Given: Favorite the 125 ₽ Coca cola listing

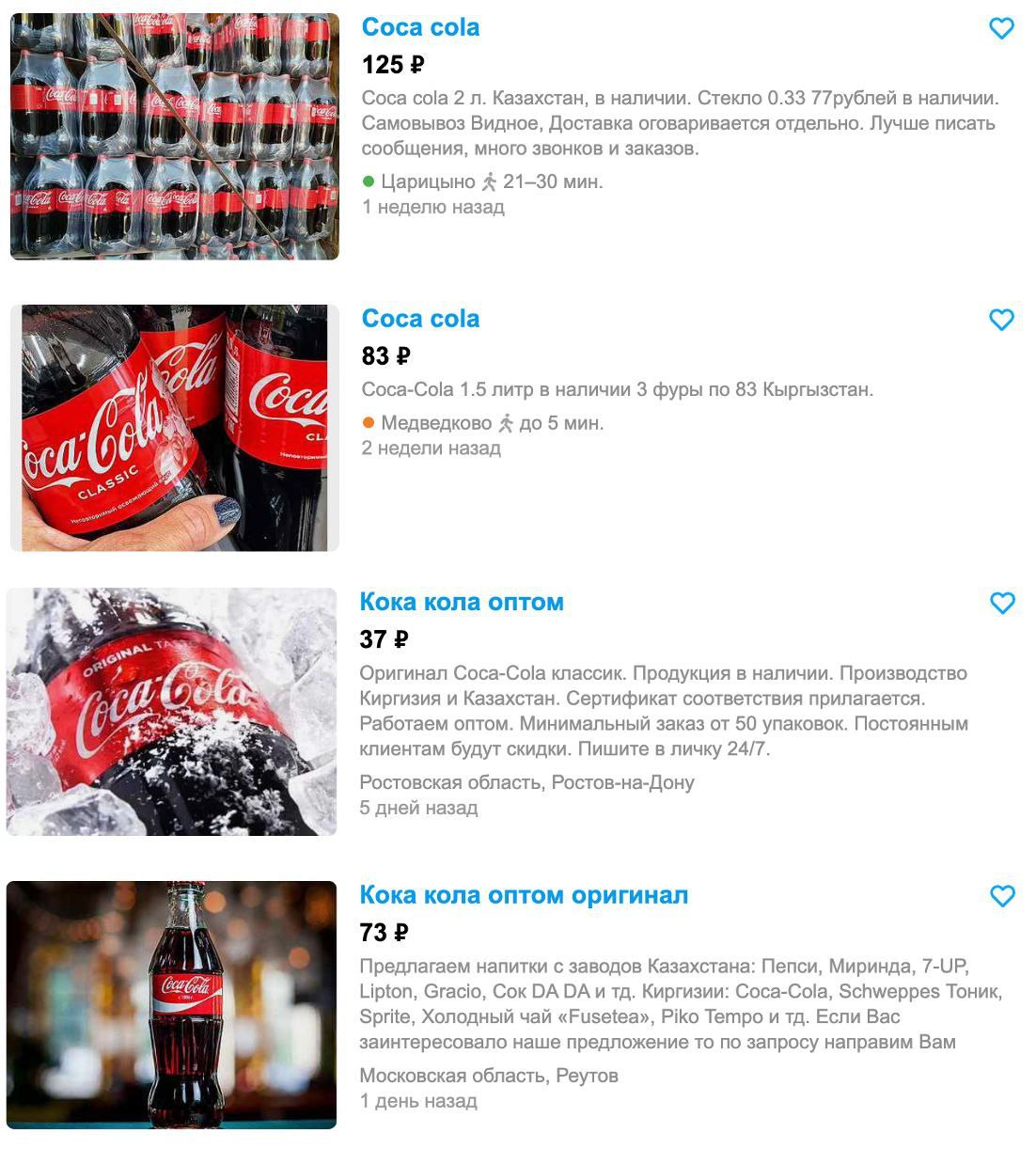Looking at the screenshot, I should pyautogui.click(x=1001, y=29).
